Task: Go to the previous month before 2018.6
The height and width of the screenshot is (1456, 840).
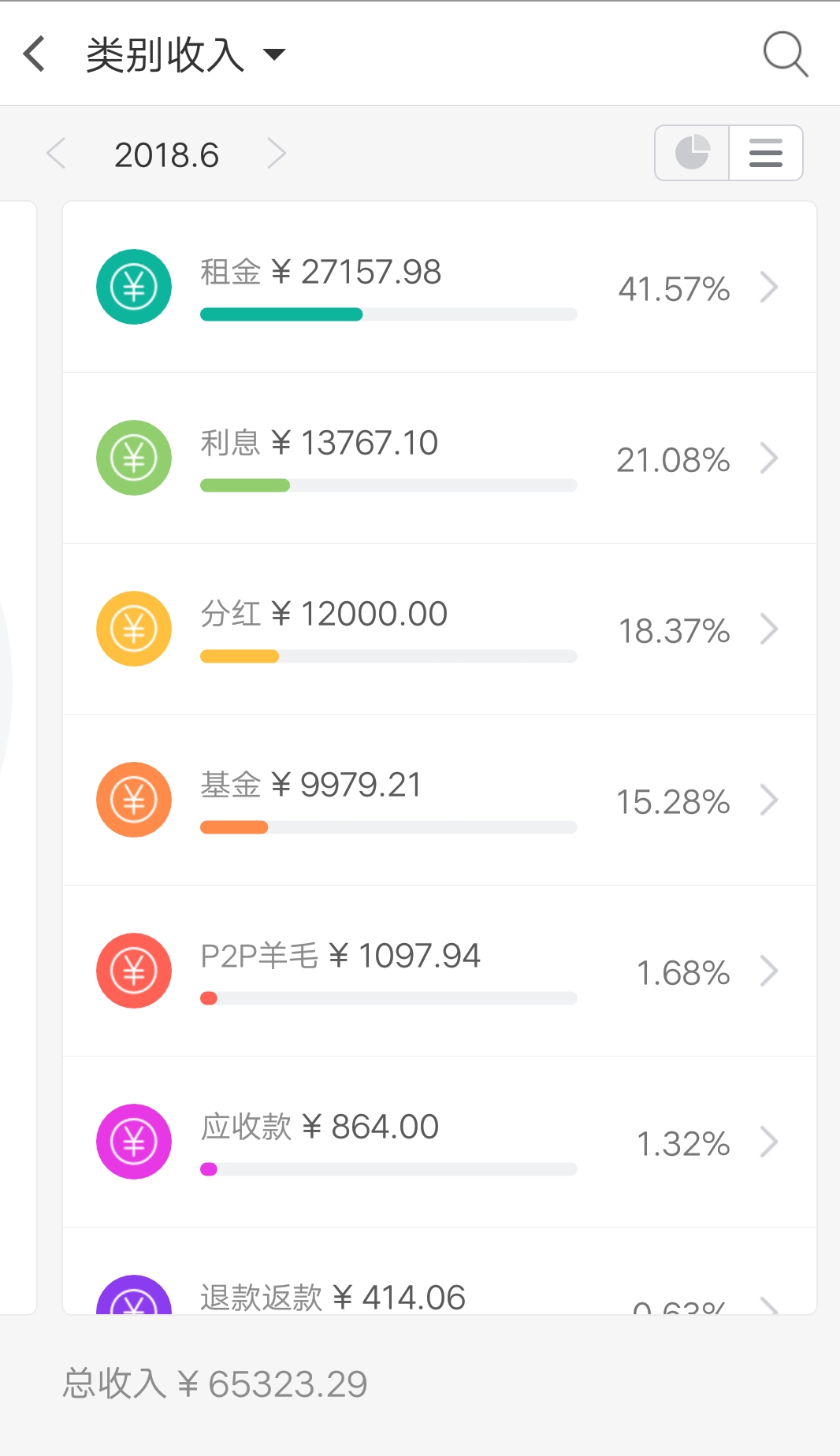Action: point(56,154)
